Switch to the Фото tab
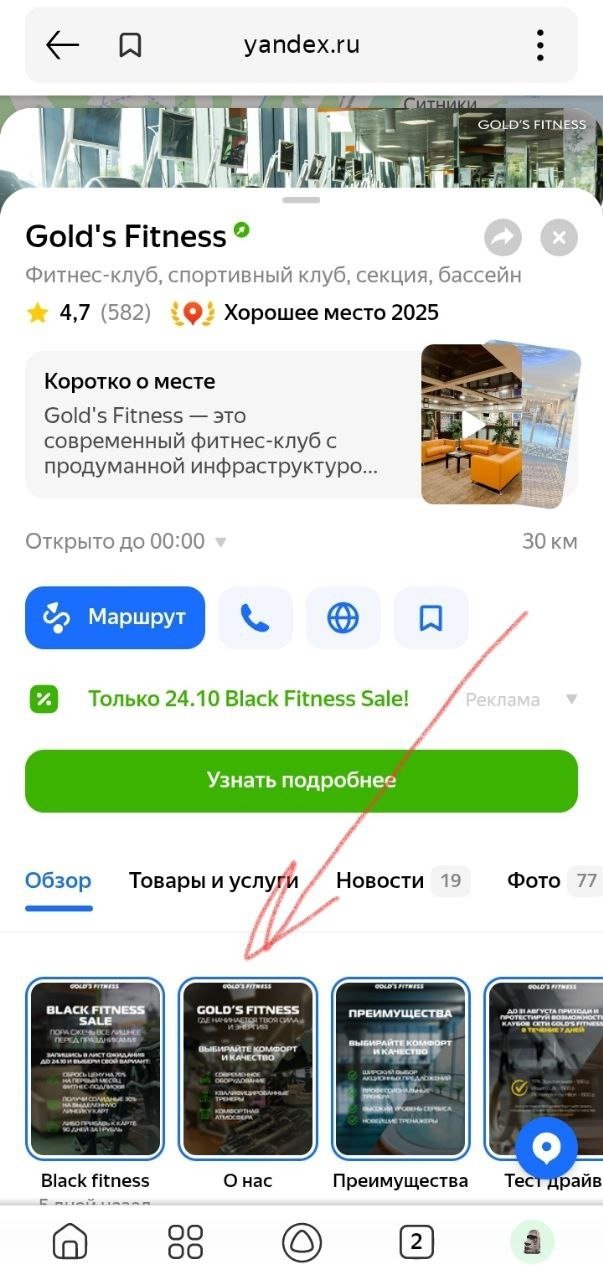This screenshot has width=603, height=1280. 534,881
